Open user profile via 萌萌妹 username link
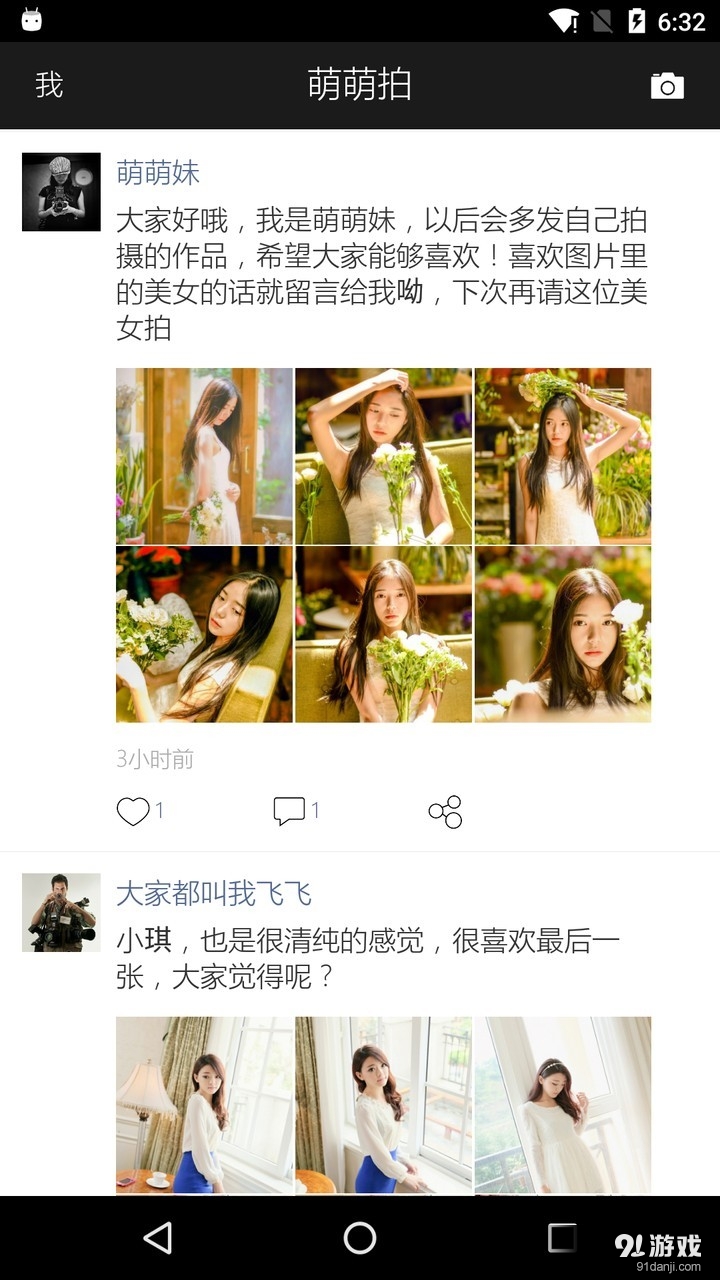Image resolution: width=720 pixels, height=1280 pixels. 157,172
